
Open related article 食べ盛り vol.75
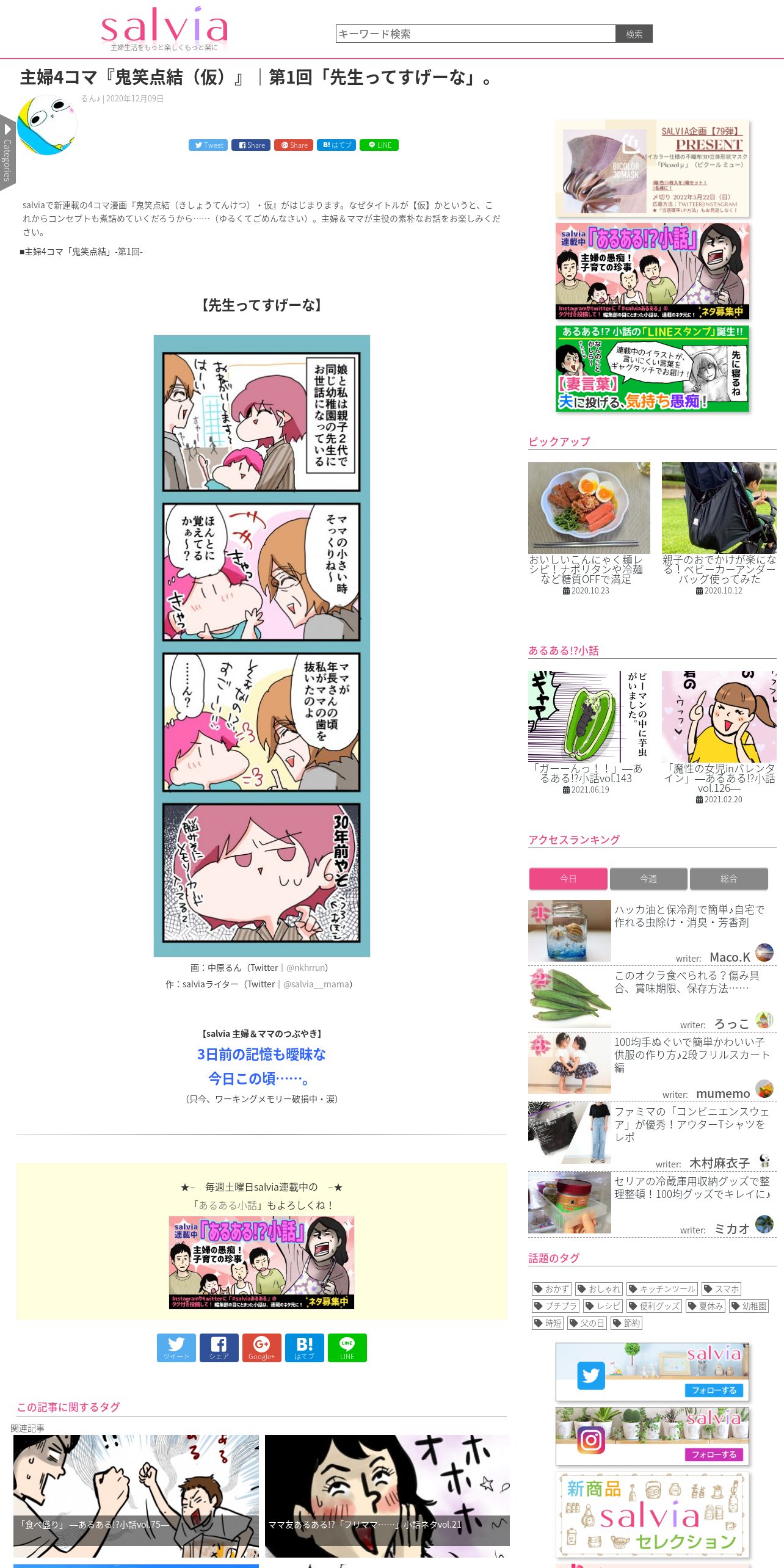click(x=136, y=1496)
